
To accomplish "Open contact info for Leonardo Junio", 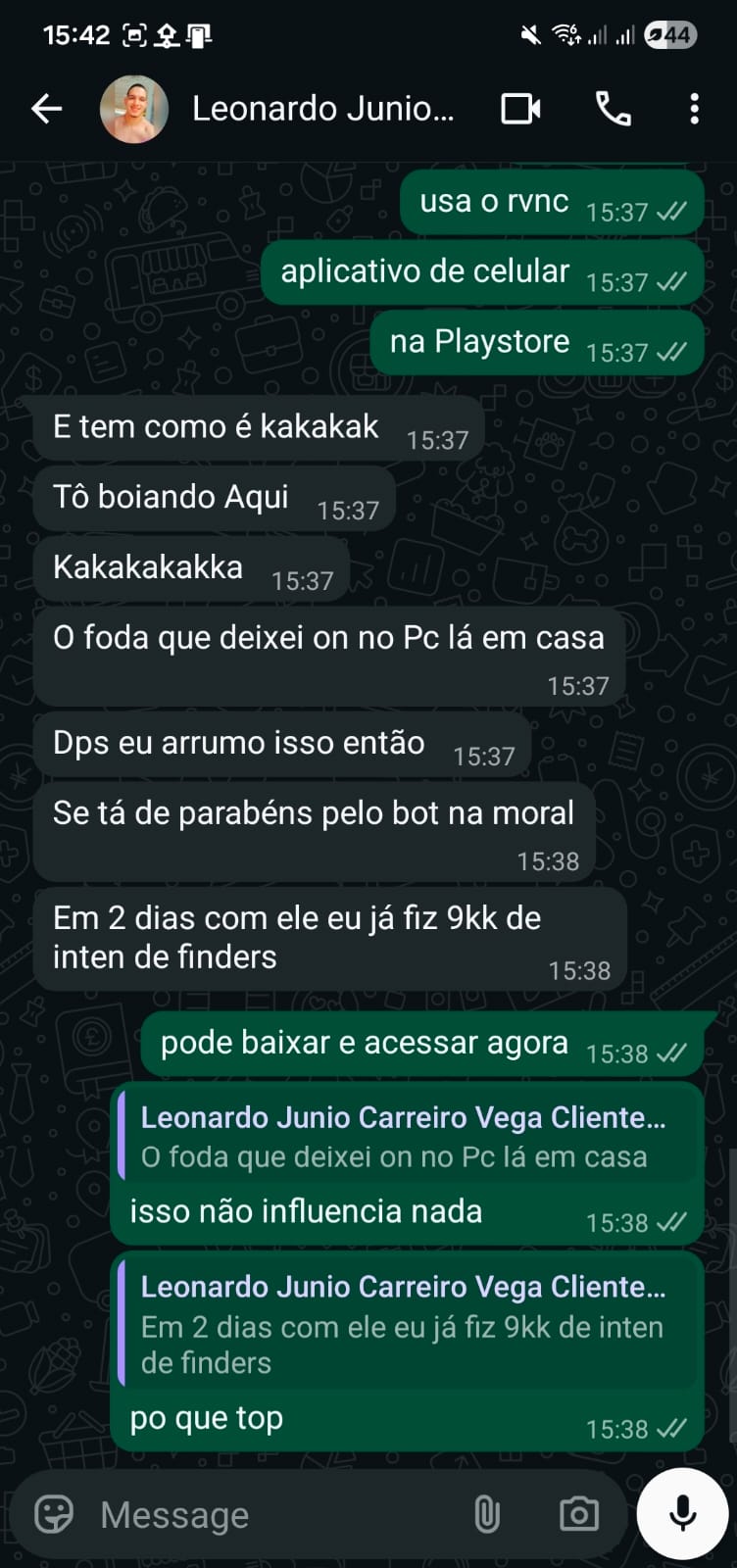I will [x=323, y=109].
